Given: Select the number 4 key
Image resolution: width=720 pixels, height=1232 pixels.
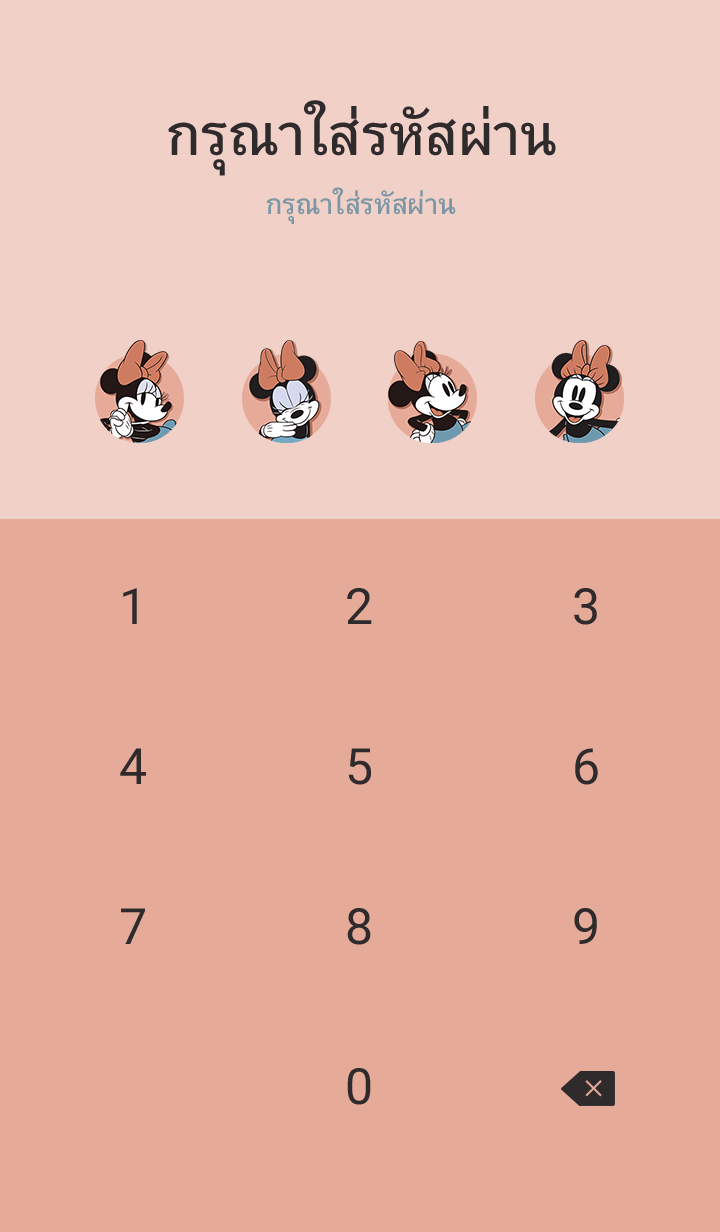Looking at the screenshot, I should (x=132, y=767).
